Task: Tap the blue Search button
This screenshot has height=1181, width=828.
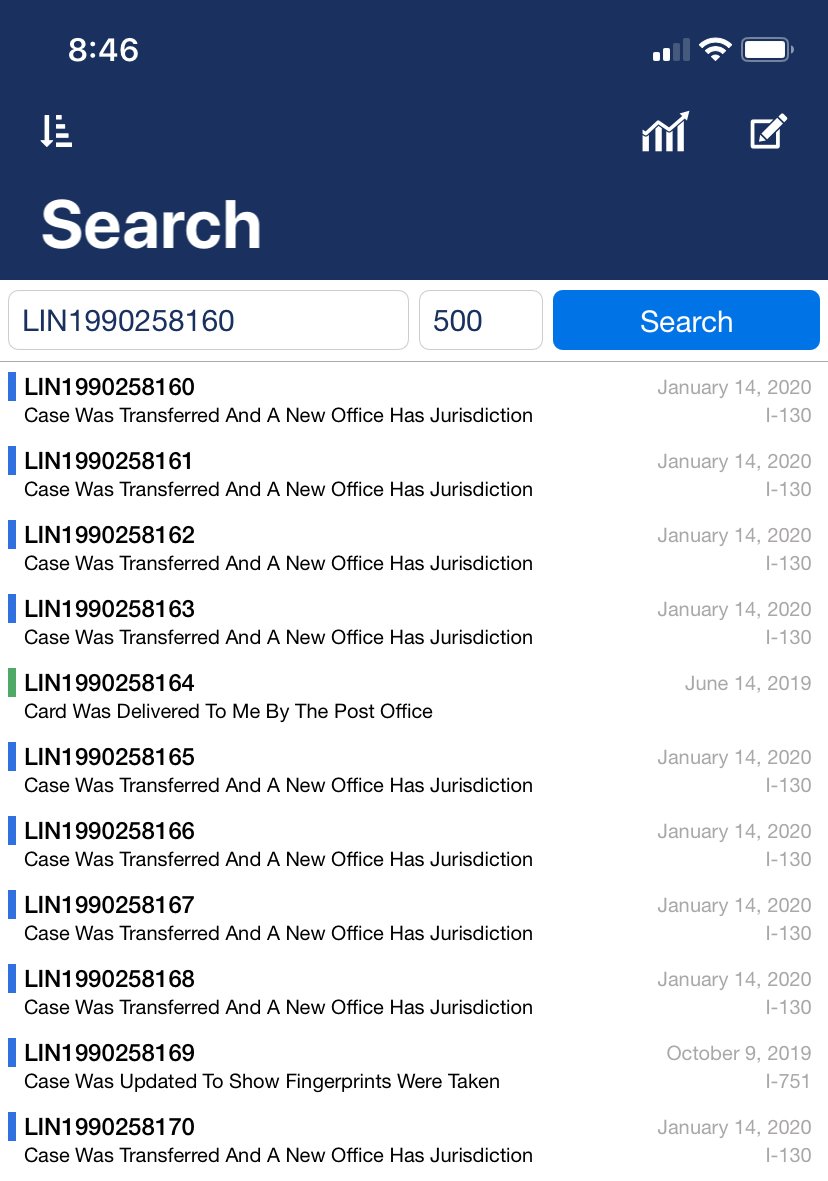Action: 686,320
